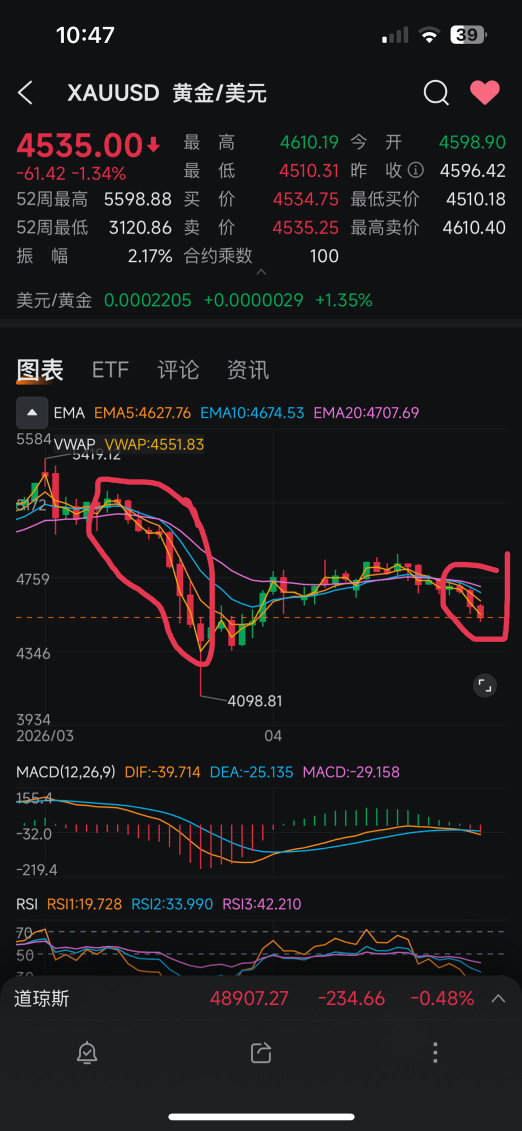Switch to the ETF tab
The height and width of the screenshot is (1131, 522).
110,370
